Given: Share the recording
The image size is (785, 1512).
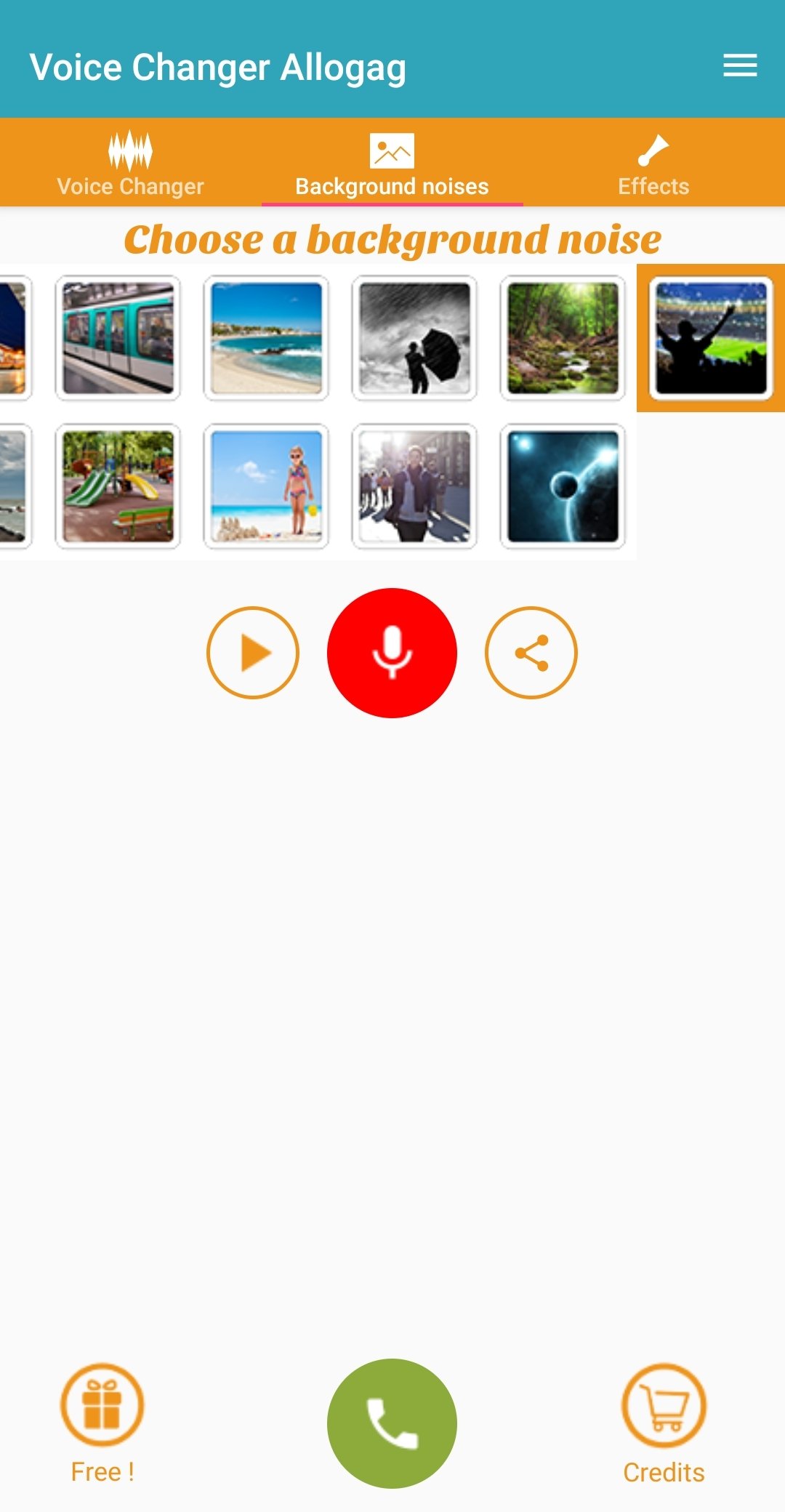Looking at the screenshot, I should (x=531, y=653).
